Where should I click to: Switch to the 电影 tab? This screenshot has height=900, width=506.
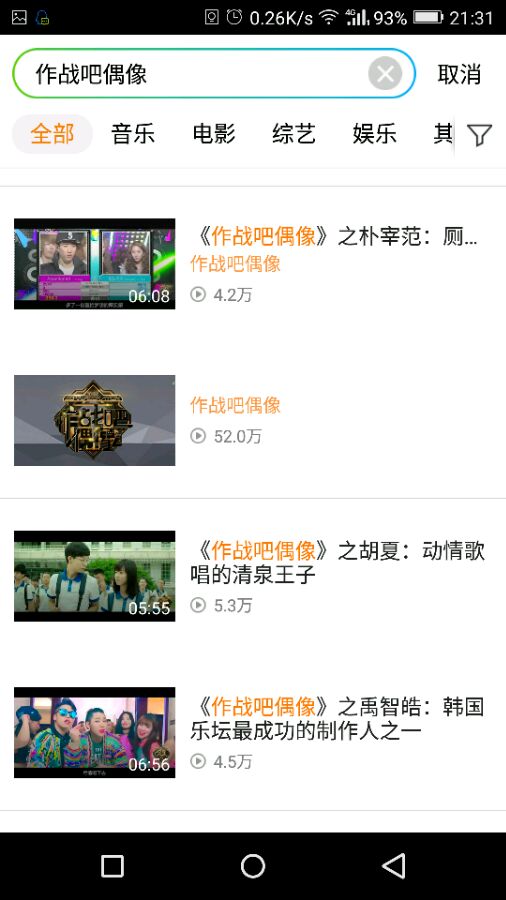coord(214,134)
